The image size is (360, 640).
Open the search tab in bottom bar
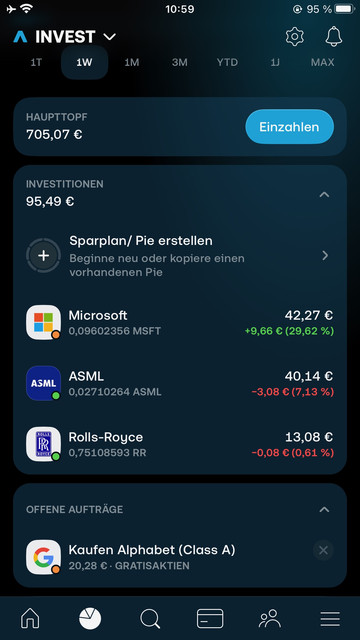[x=150, y=619]
